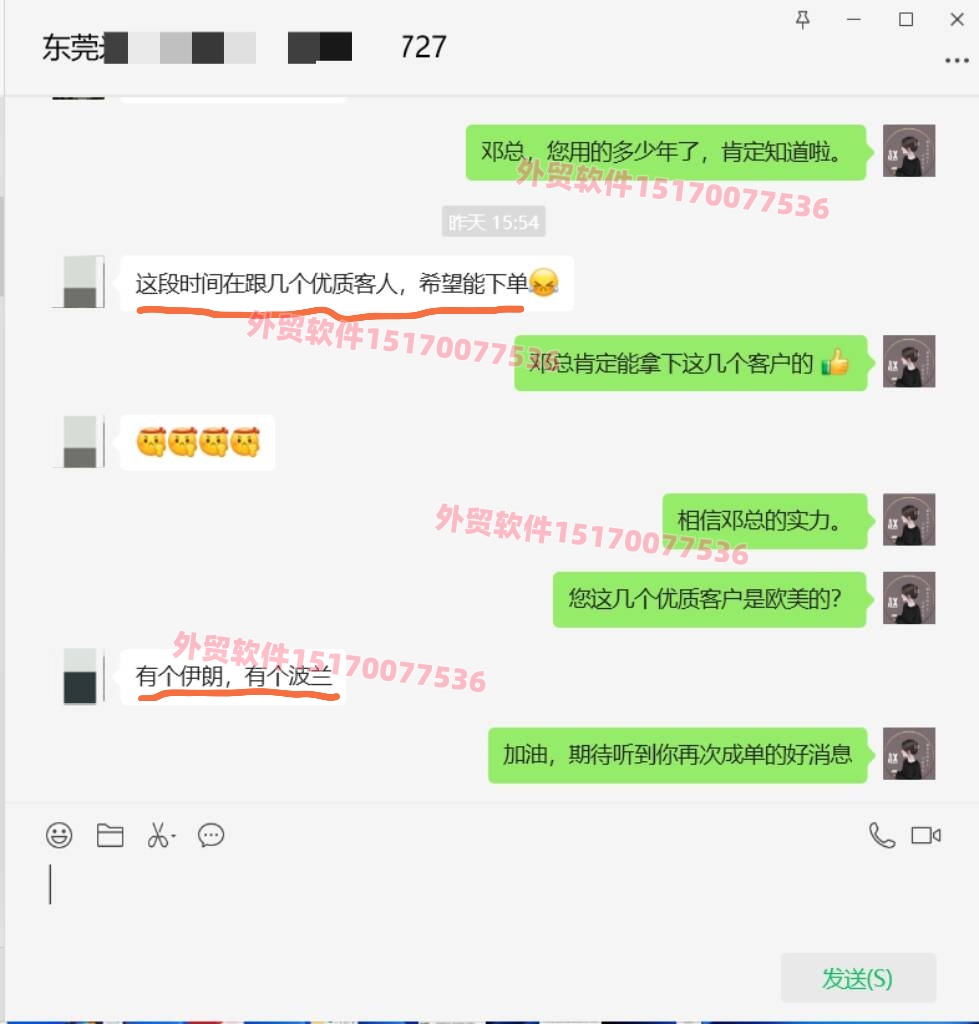Start a voice call
The image size is (979, 1024).
pyautogui.click(x=881, y=835)
